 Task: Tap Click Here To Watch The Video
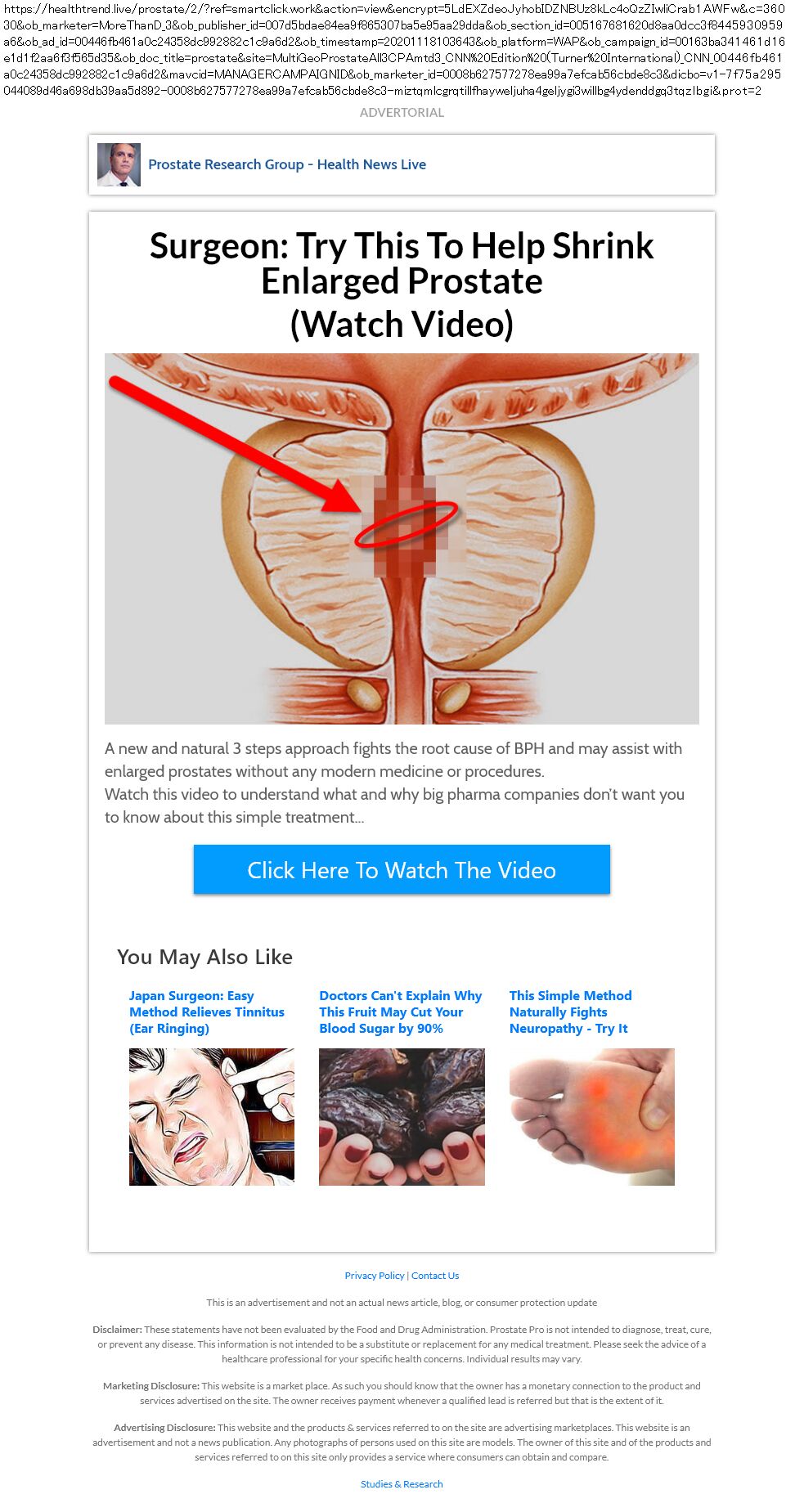(x=402, y=869)
